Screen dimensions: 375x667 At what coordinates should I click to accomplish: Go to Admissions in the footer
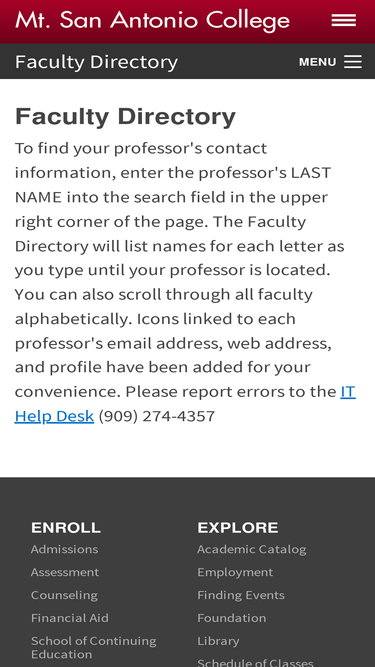(64, 549)
